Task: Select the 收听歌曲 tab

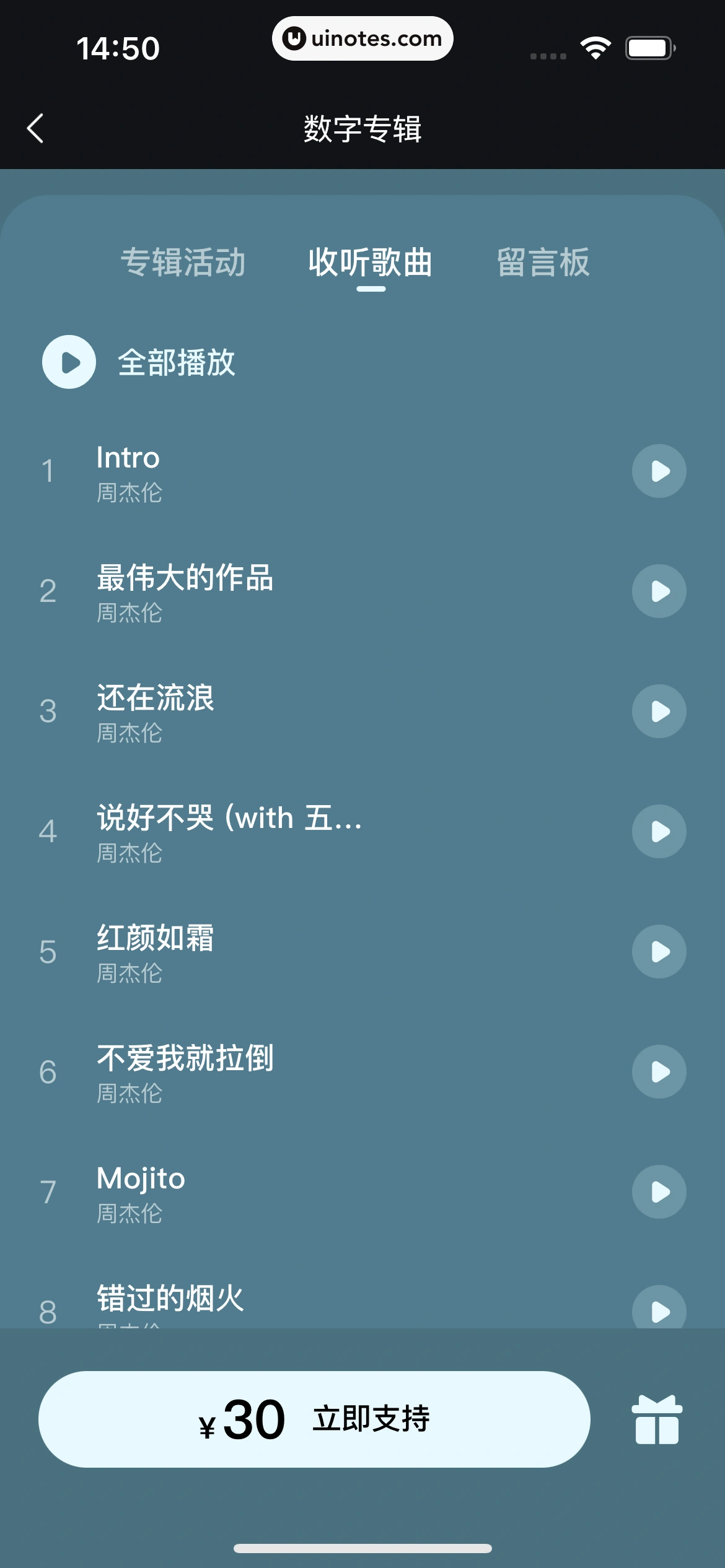Action: pyautogui.click(x=370, y=263)
